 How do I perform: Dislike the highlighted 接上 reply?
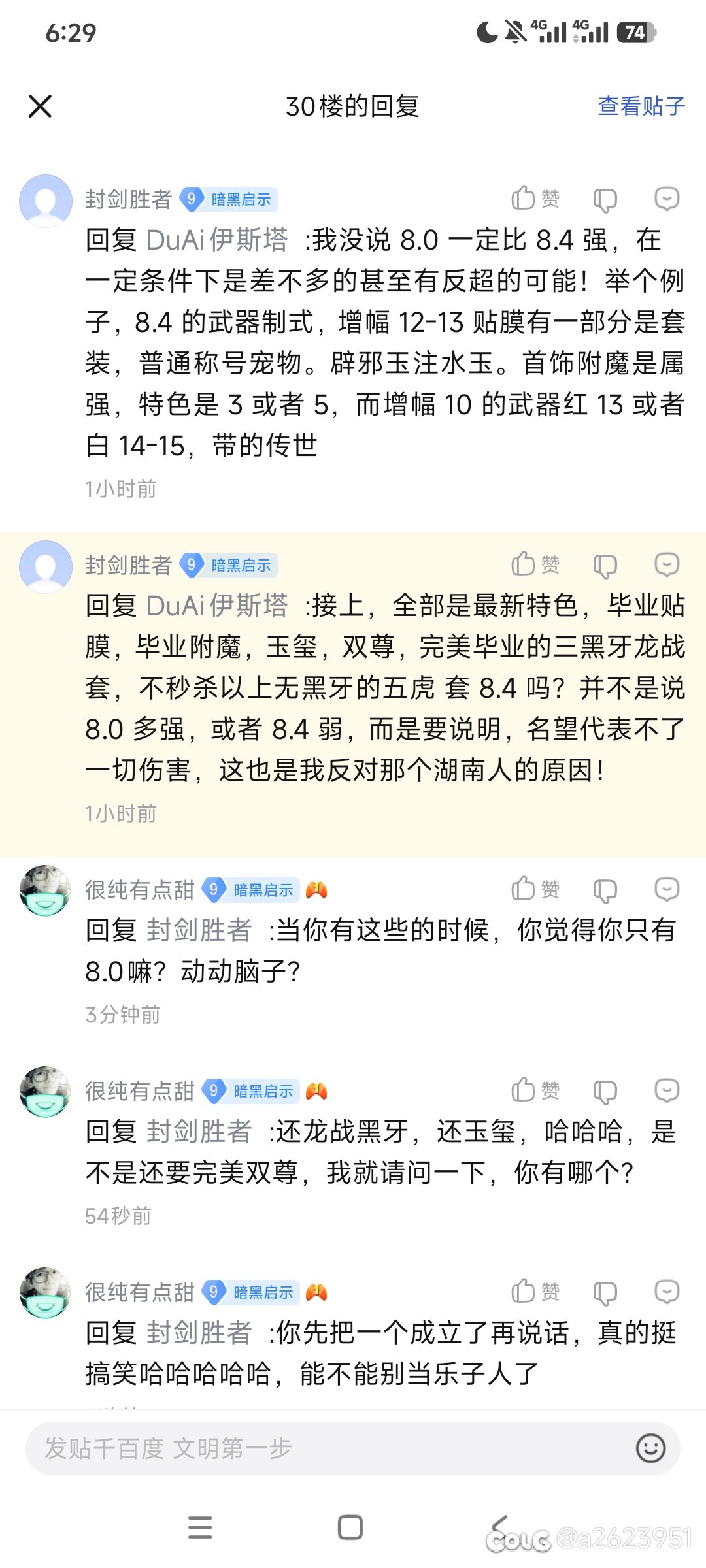(605, 566)
